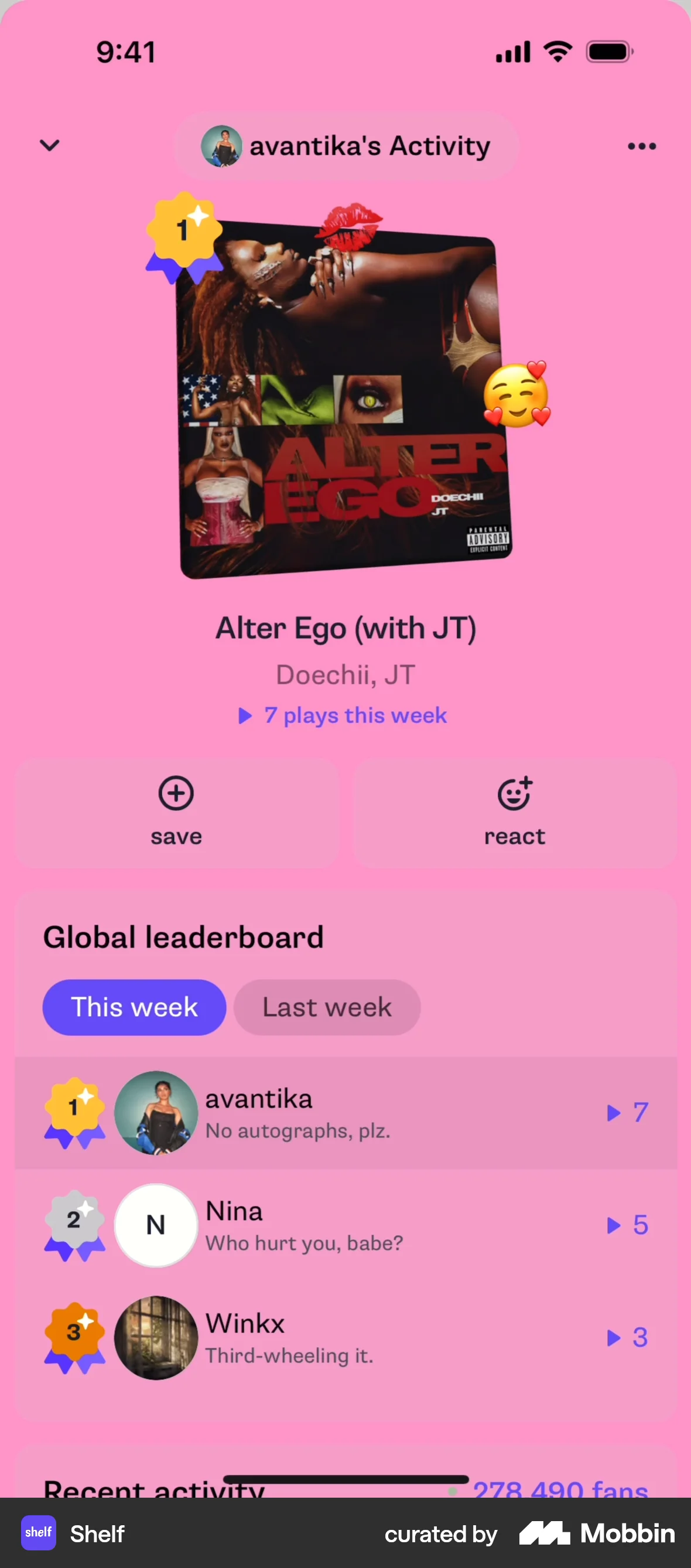
Task: Save Alter Ego (with JT)
Action: tap(176, 812)
